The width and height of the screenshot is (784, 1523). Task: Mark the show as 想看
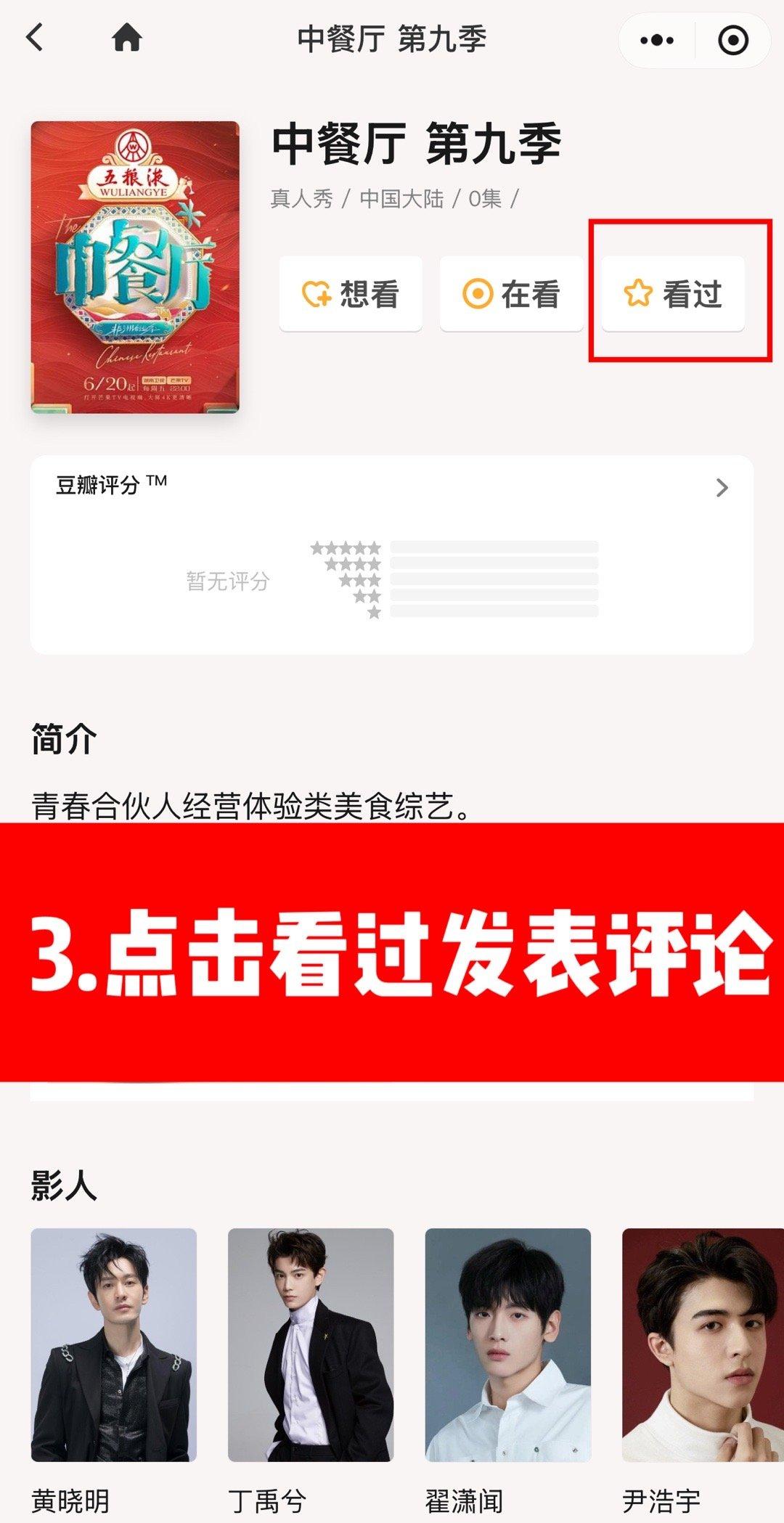click(x=351, y=294)
